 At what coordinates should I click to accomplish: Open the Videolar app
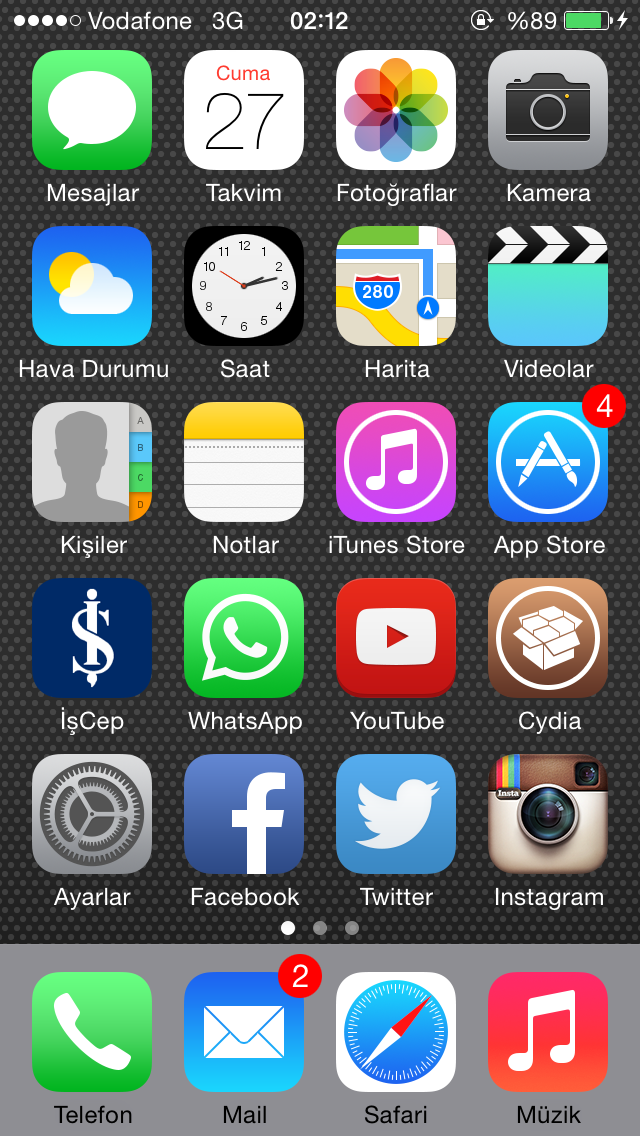pos(548,286)
